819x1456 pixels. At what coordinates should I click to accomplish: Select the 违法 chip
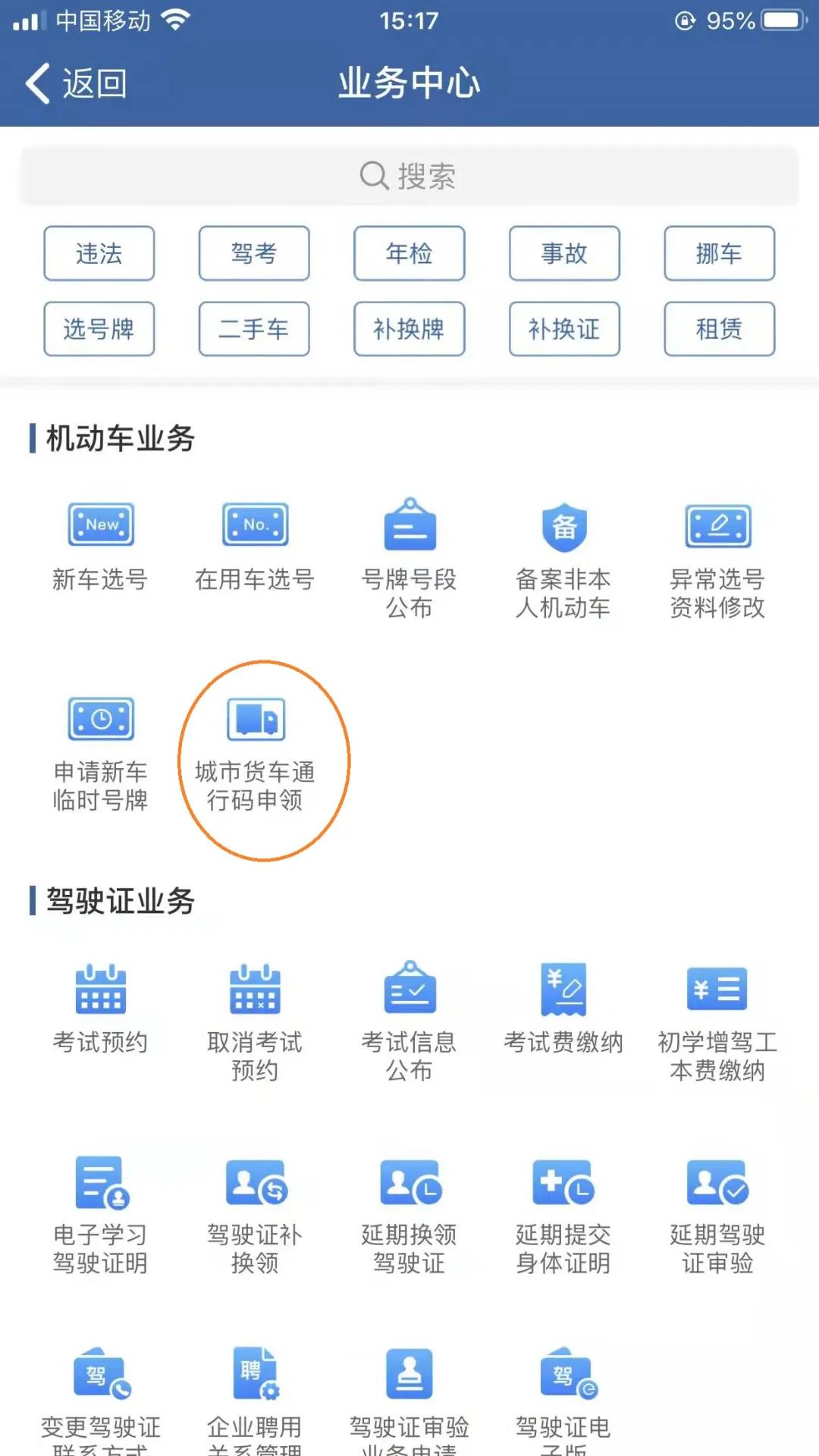tap(99, 253)
